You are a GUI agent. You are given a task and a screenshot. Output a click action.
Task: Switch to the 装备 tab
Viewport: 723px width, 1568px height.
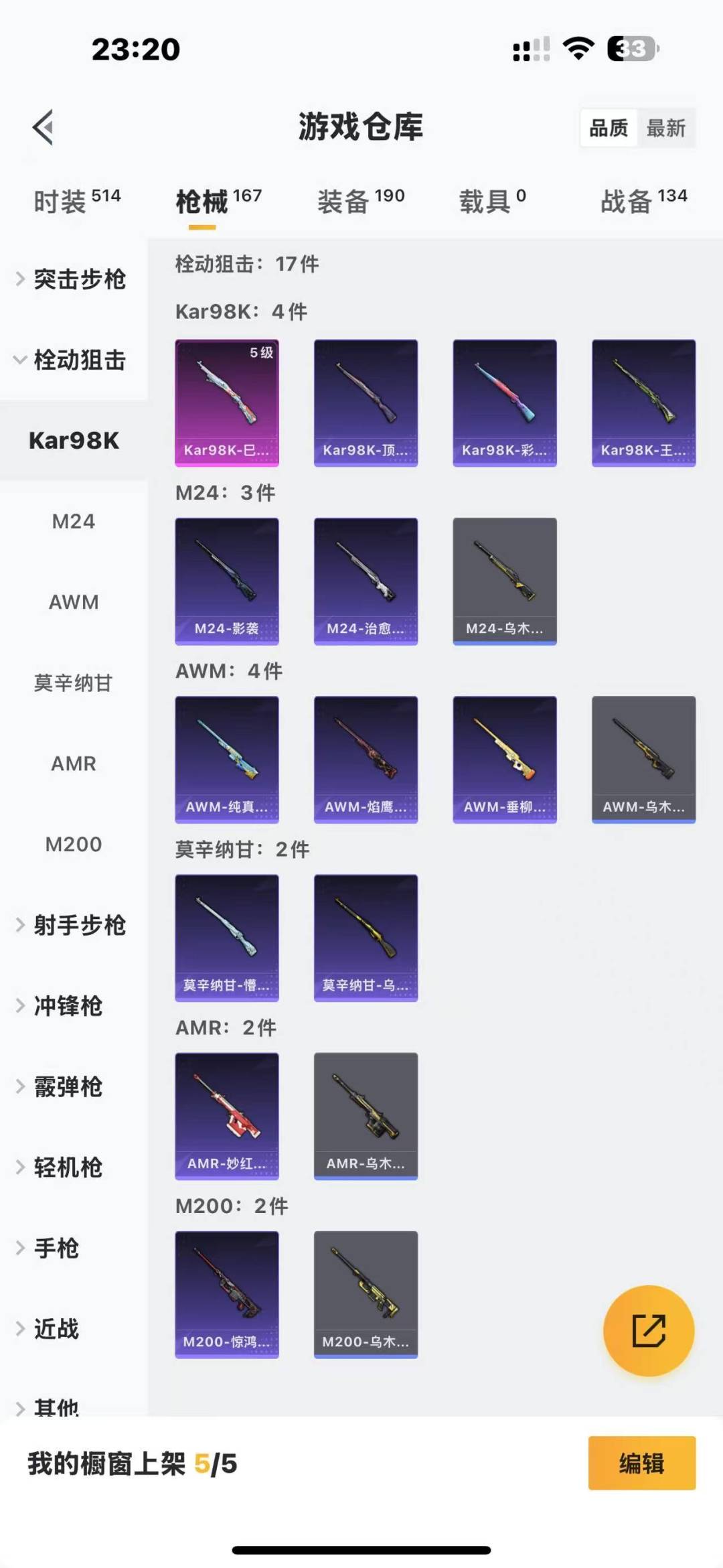click(361, 201)
